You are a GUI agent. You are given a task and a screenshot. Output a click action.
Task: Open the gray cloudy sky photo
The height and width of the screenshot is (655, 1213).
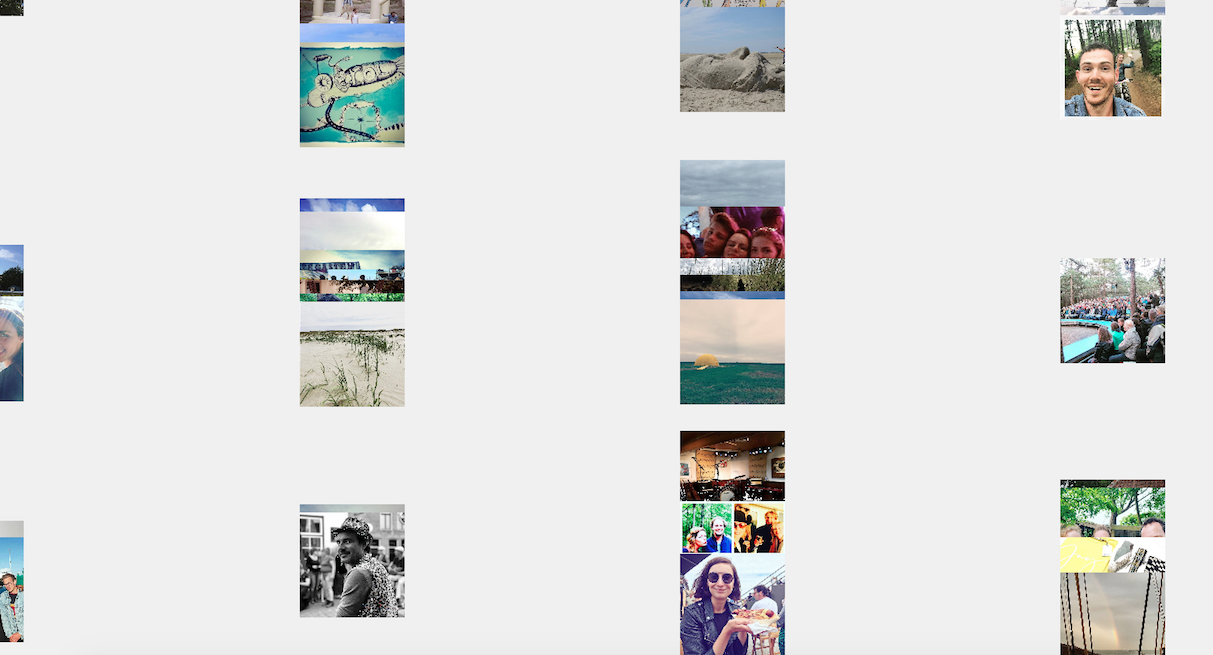tap(732, 183)
